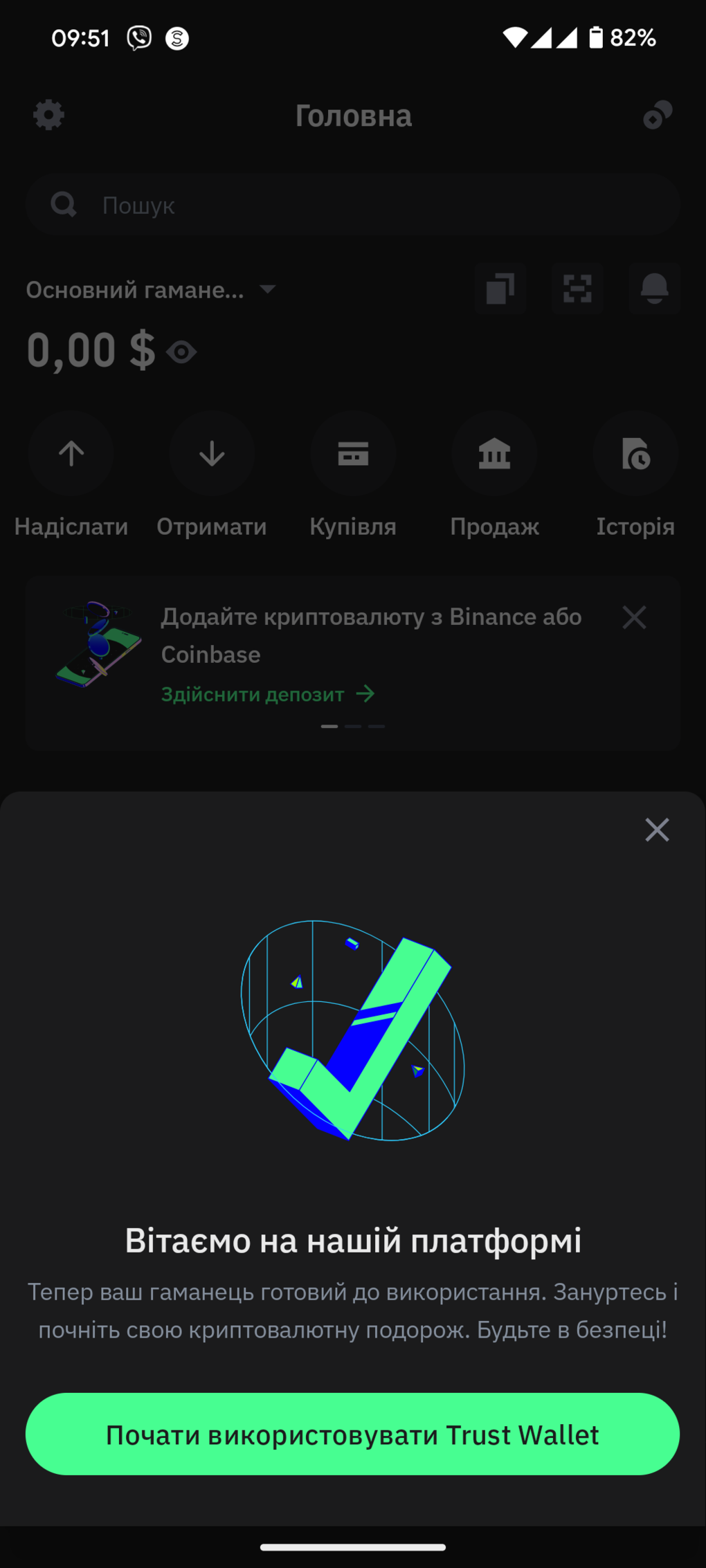Open 'Продаж' to sell crypto
The height and width of the screenshot is (1568, 706).
tap(494, 454)
